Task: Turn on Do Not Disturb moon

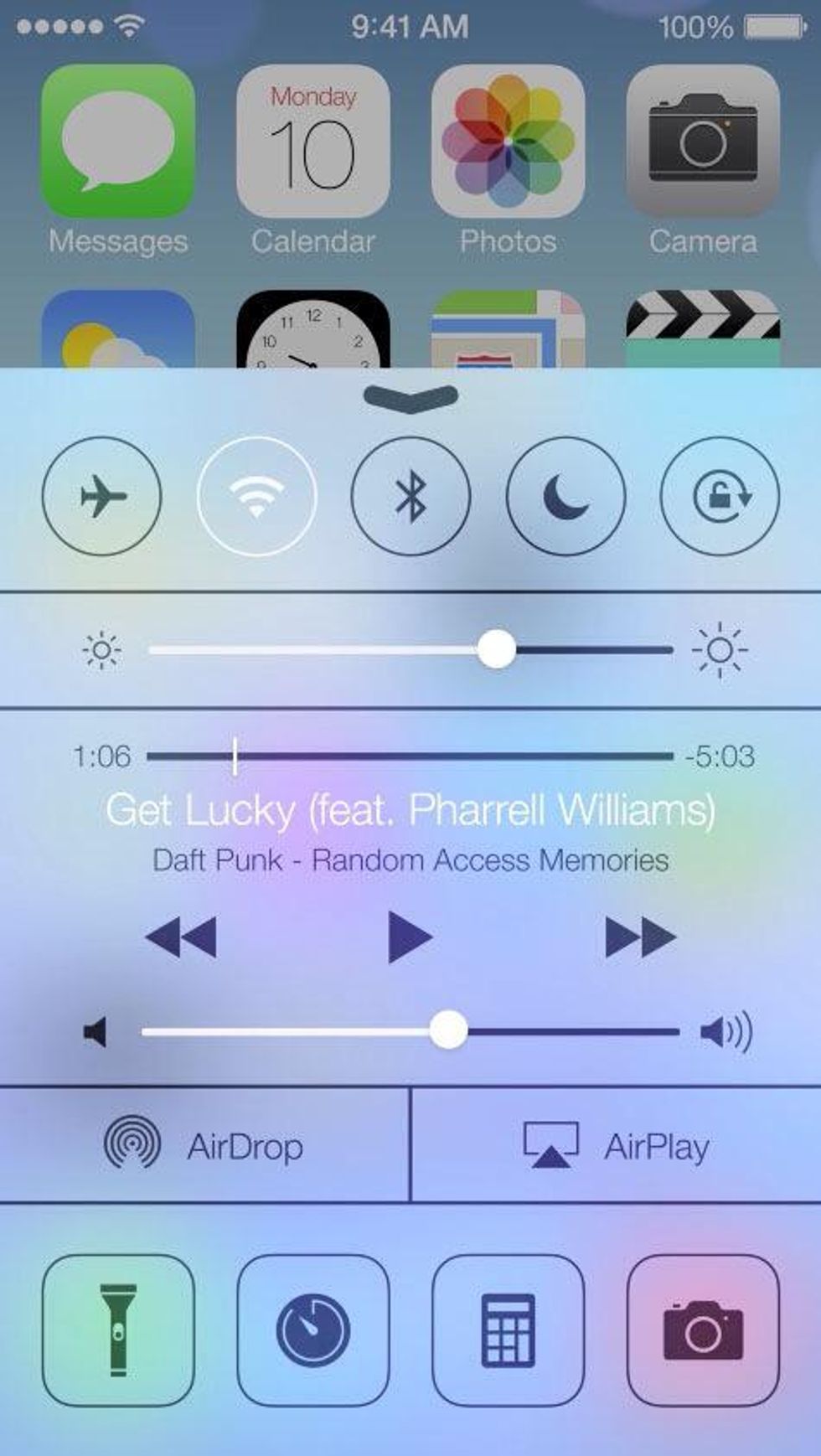Action: point(565,496)
